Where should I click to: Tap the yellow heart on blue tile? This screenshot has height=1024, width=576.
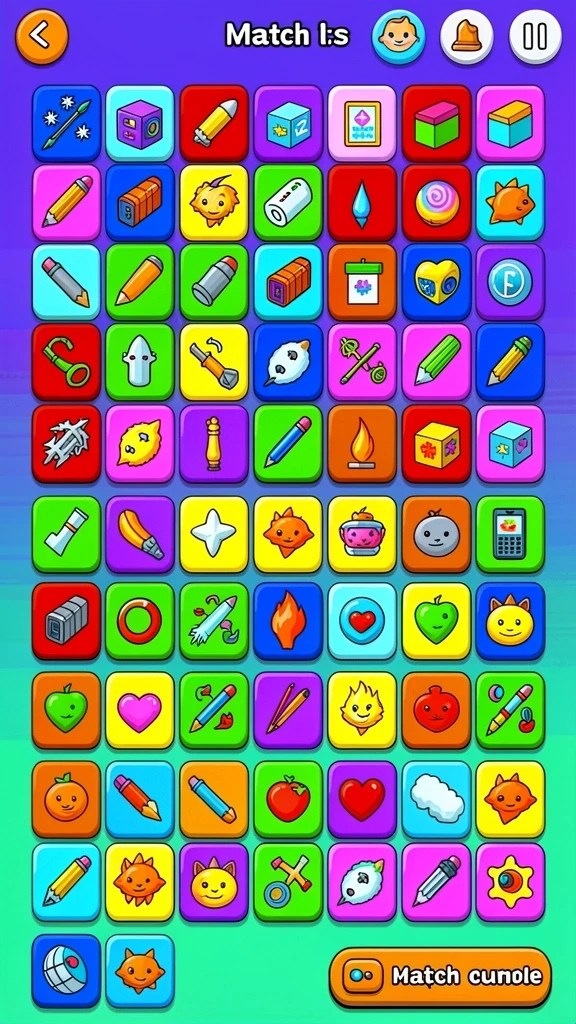pos(436,283)
